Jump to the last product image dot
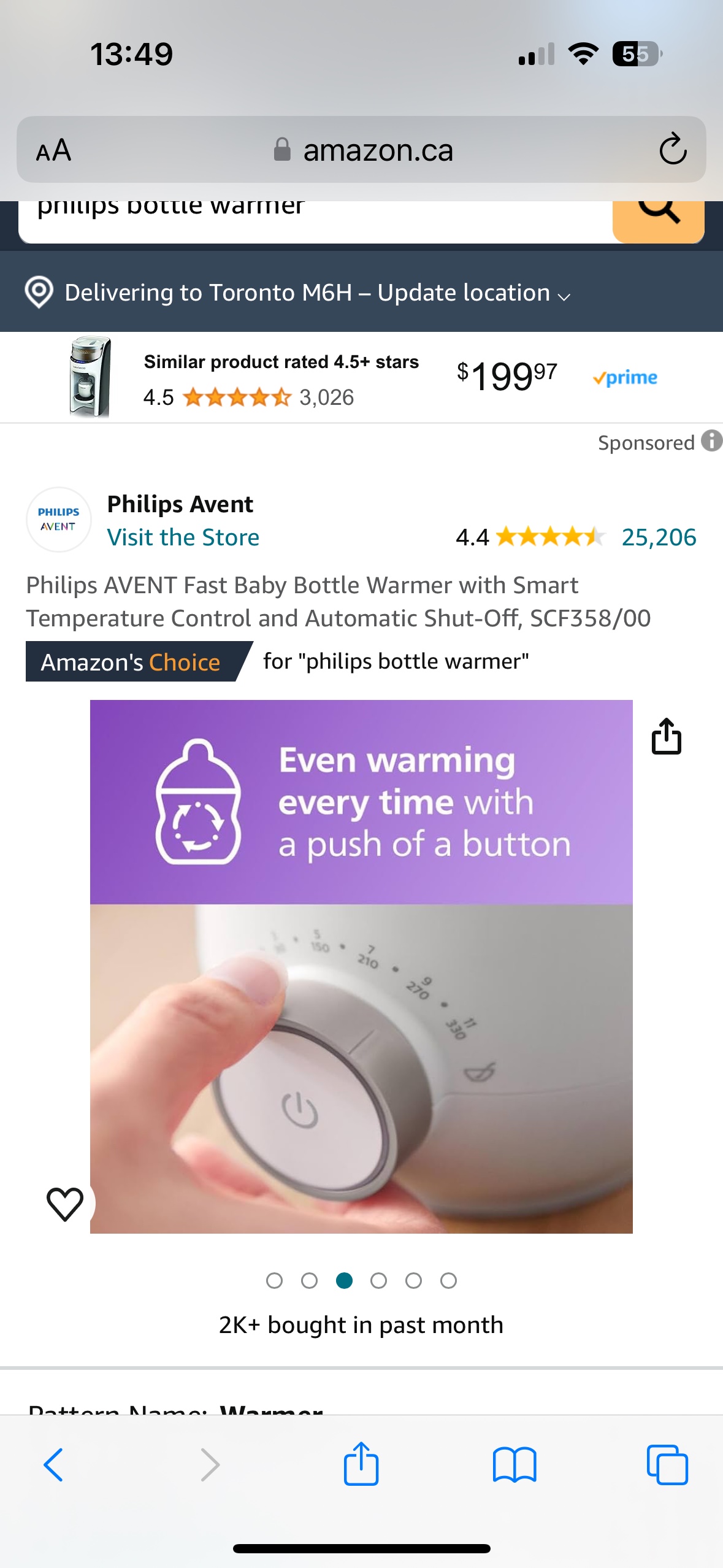The height and width of the screenshot is (1568, 723). [x=448, y=1280]
